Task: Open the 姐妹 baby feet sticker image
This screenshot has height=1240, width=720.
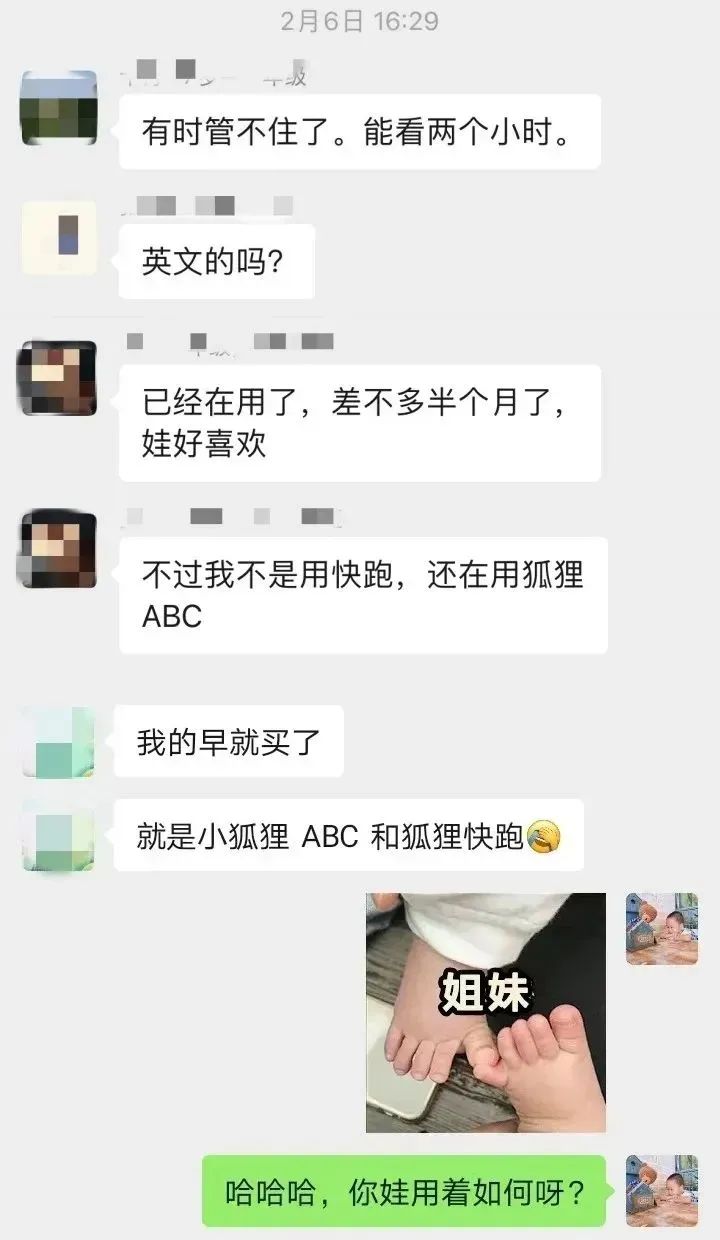Action: pos(485,1012)
